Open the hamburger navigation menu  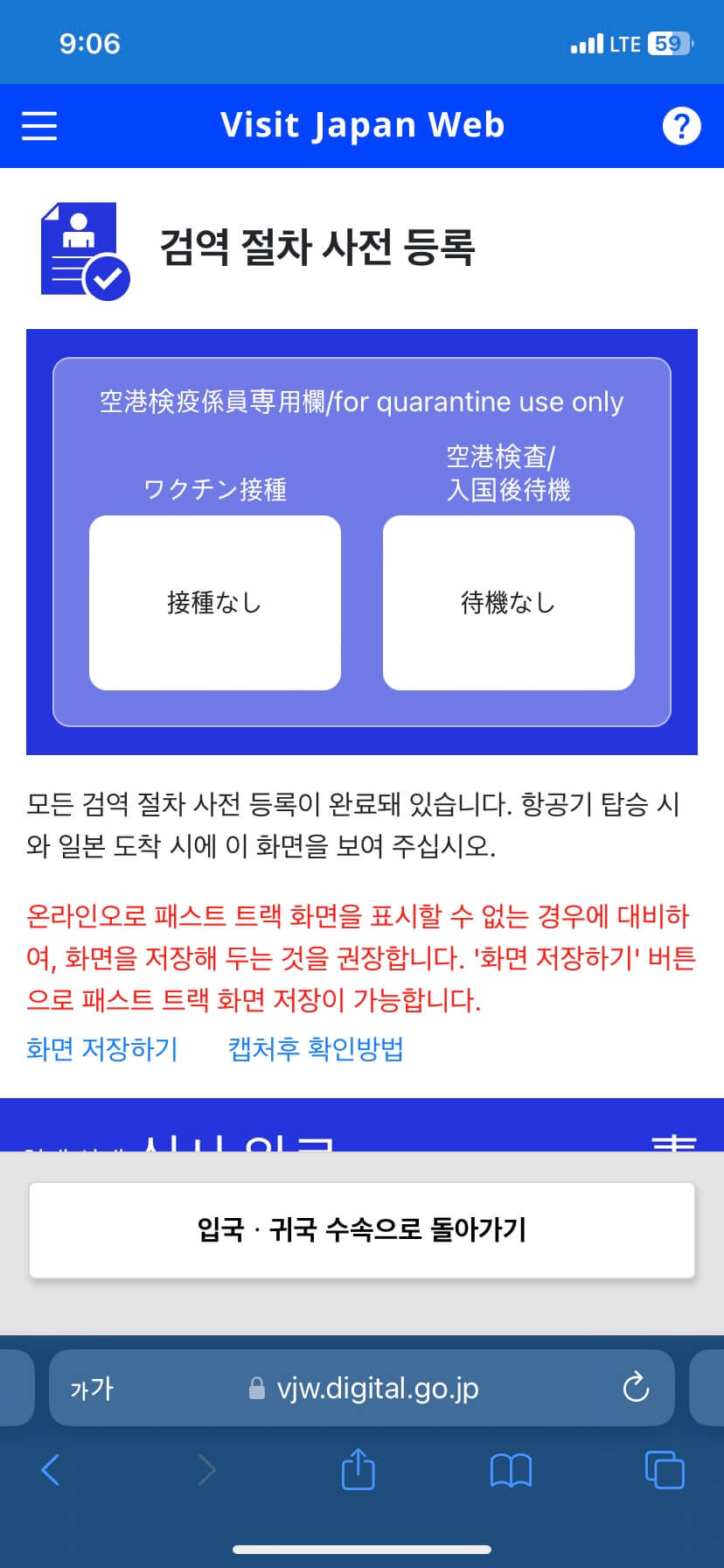[38, 125]
